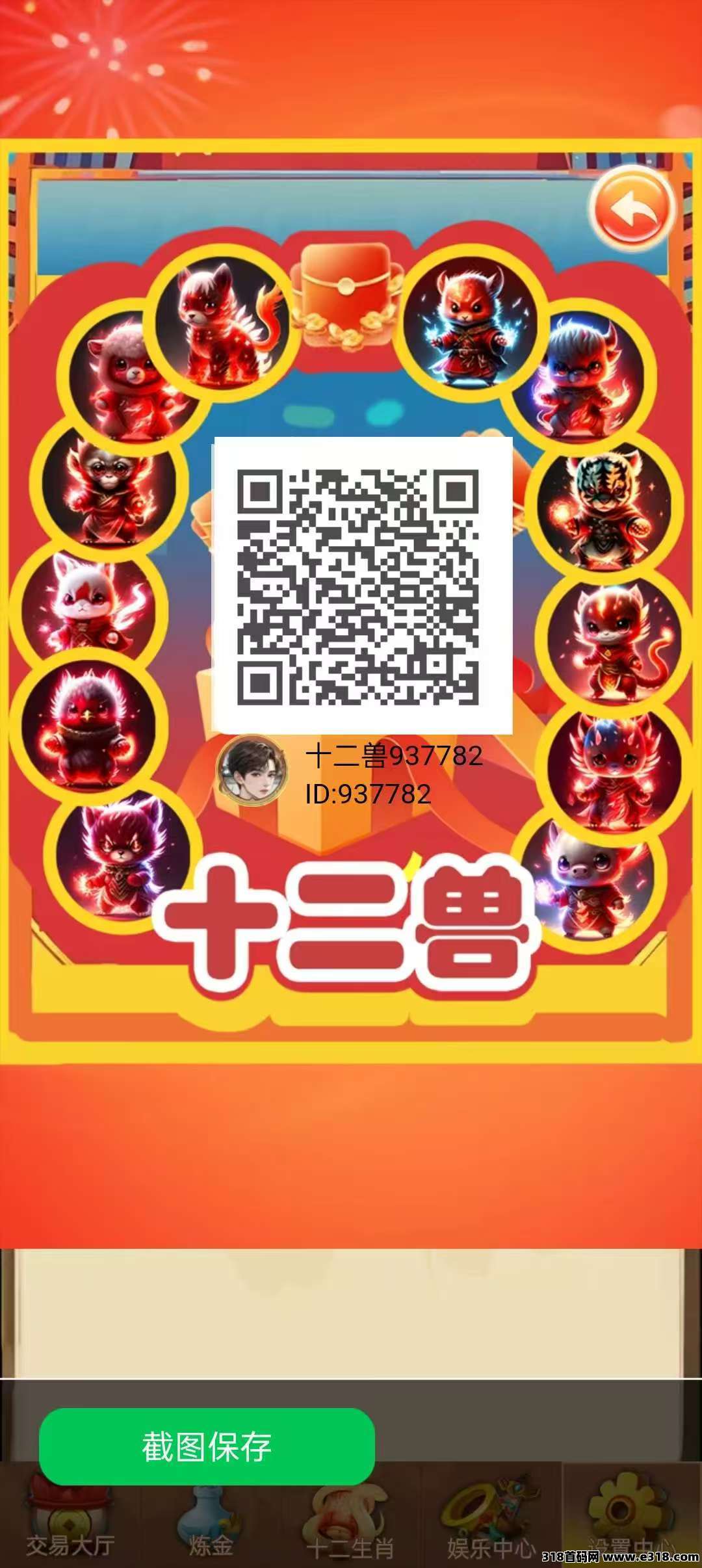Screen dimensions: 702x1568
Task: Select the 娱乐中心 tab
Action: pos(491,1521)
